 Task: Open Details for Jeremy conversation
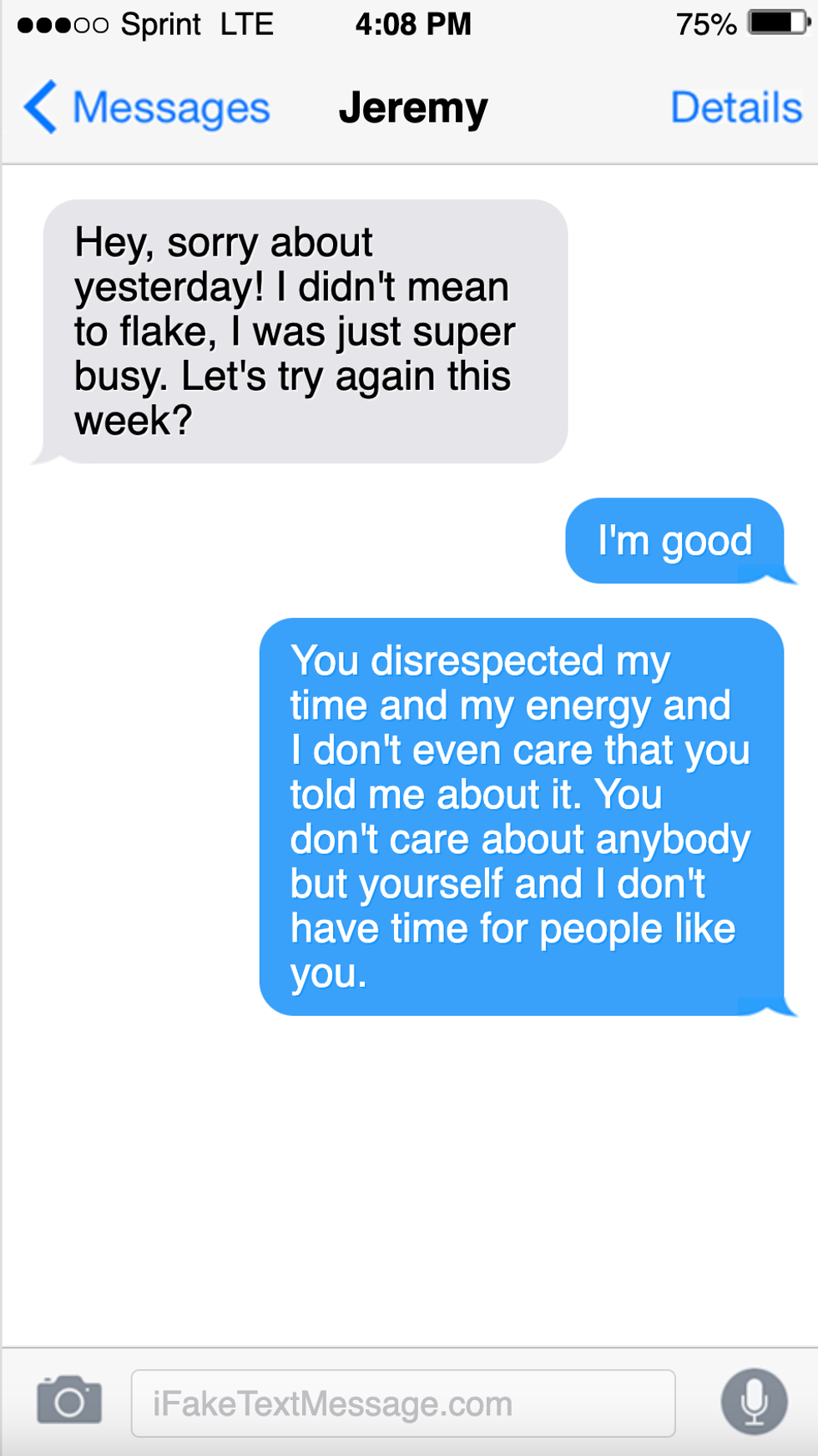tap(735, 108)
